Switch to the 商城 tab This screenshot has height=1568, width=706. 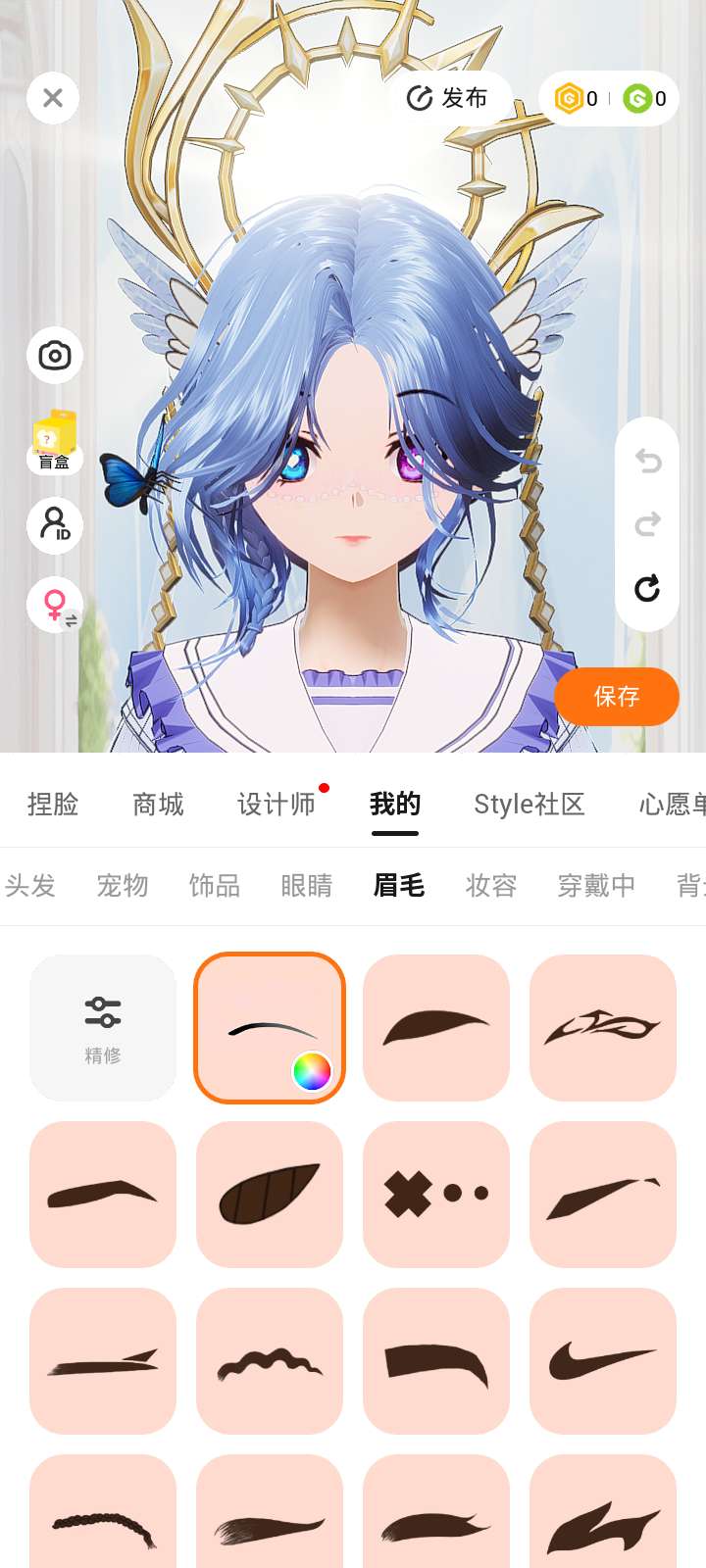pyautogui.click(x=158, y=805)
